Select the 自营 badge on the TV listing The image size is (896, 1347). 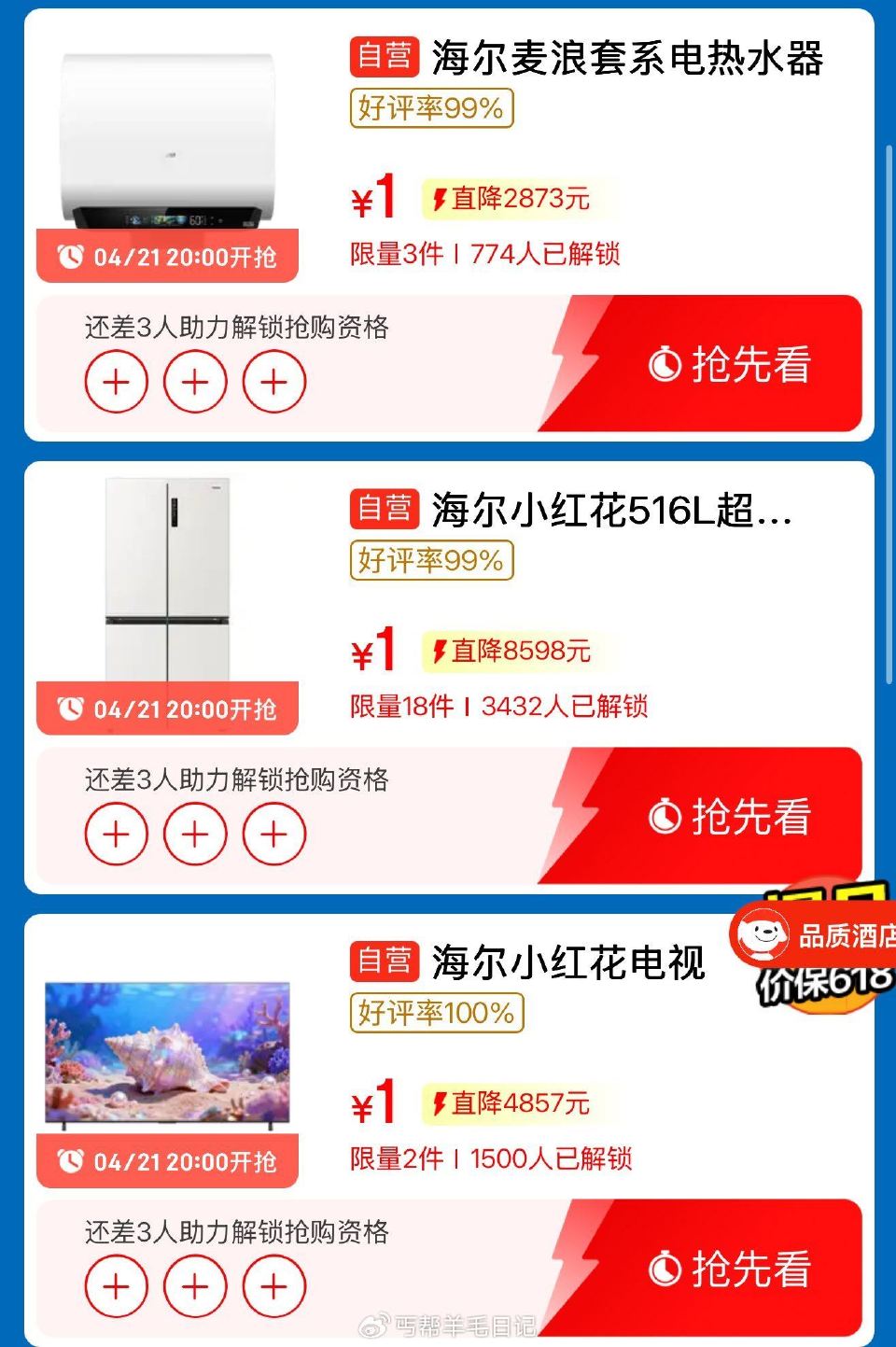(x=385, y=961)
